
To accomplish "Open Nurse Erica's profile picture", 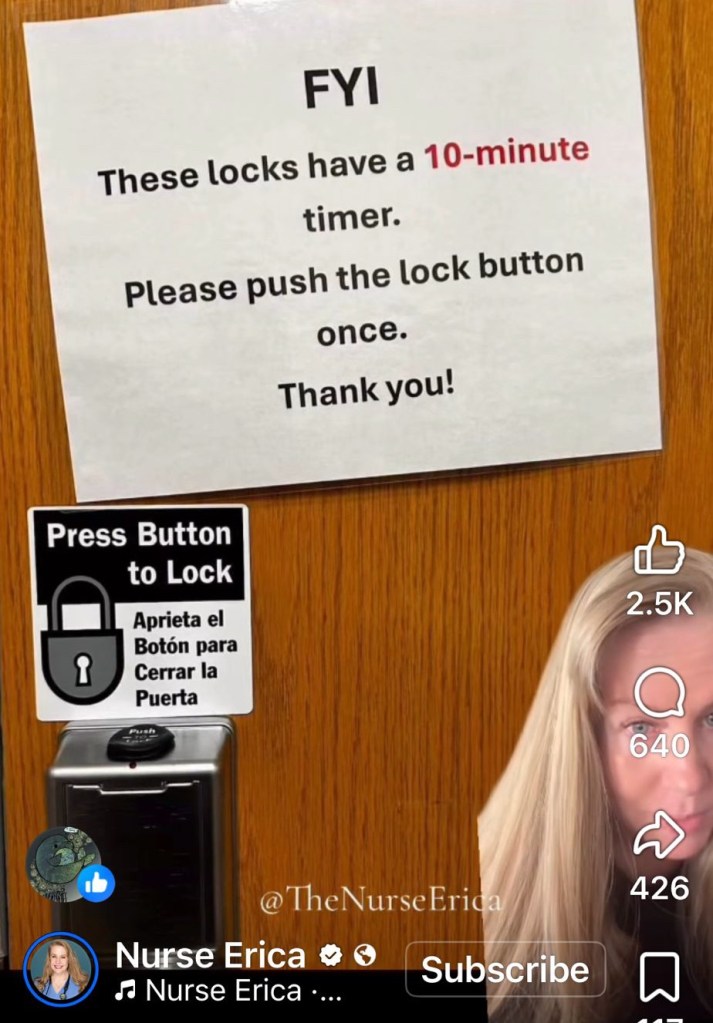I will point(60,970).
